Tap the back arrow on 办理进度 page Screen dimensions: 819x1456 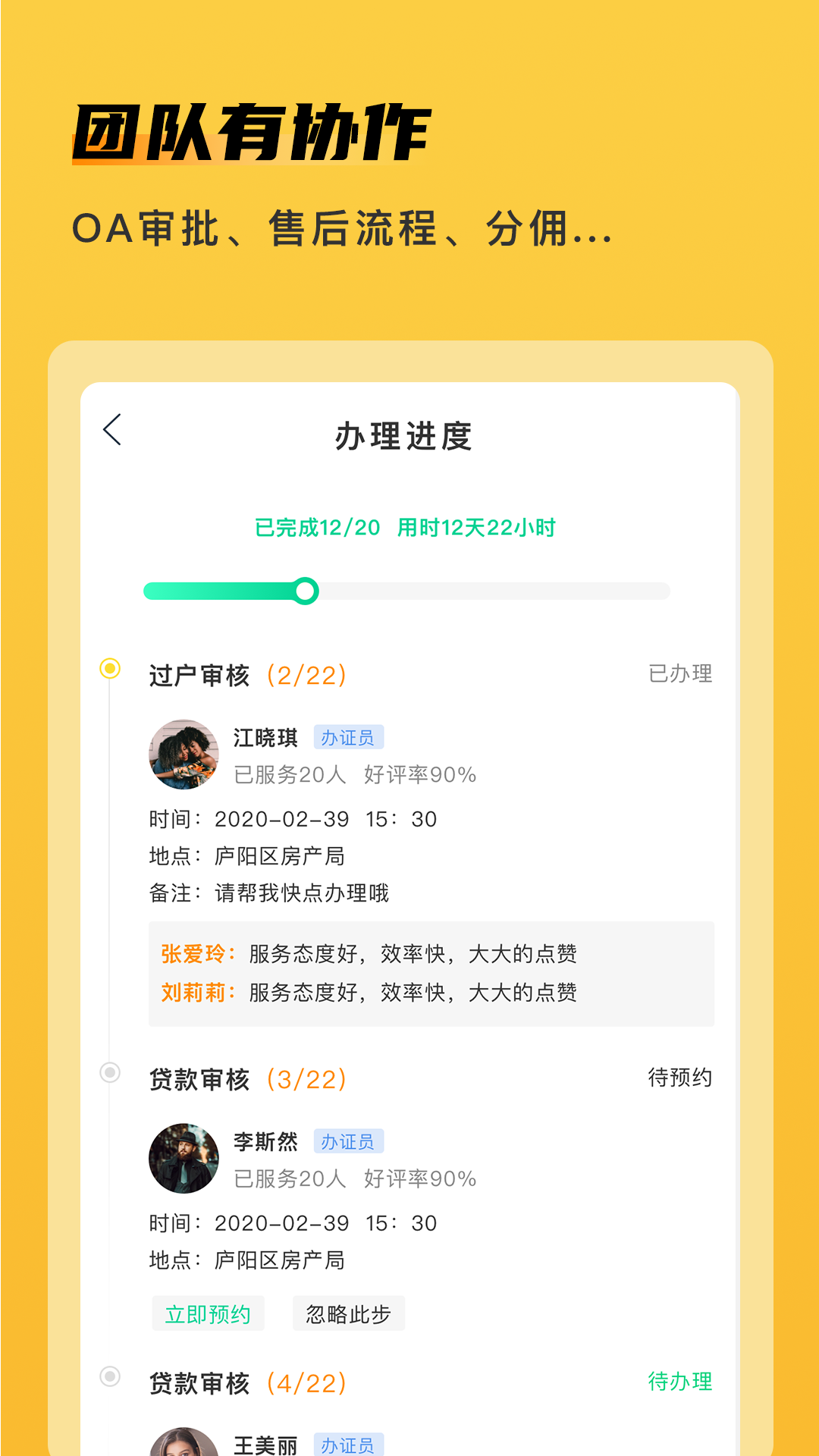pyautogui.click(x=111, y=431)
